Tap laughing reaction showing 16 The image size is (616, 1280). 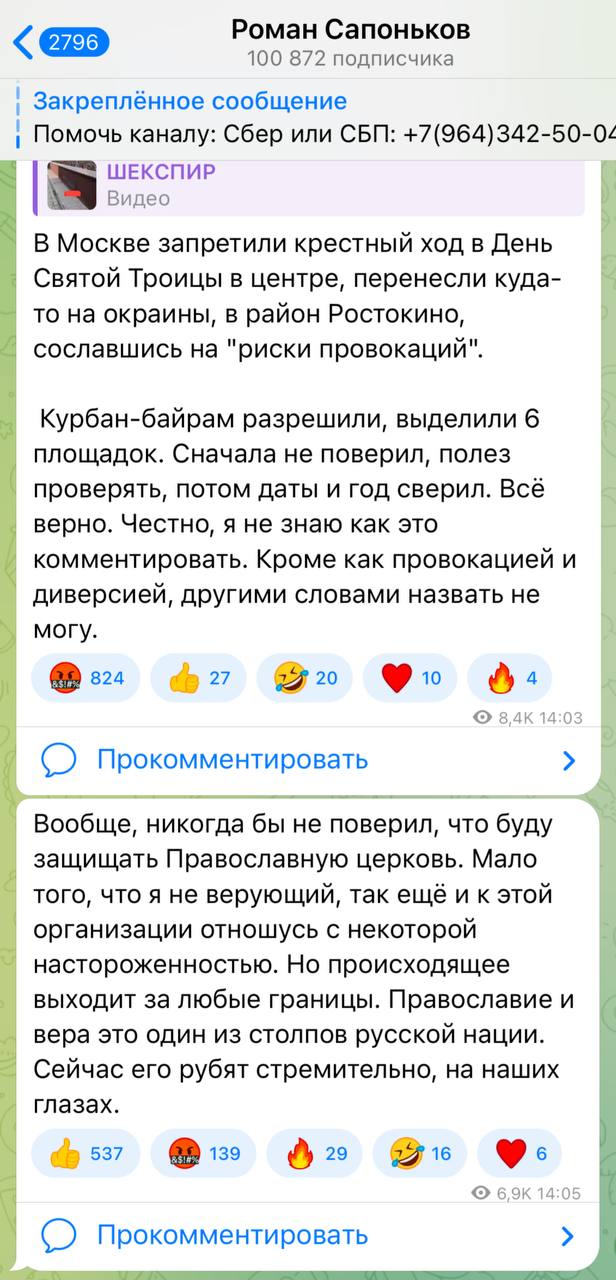point(420,1153)
